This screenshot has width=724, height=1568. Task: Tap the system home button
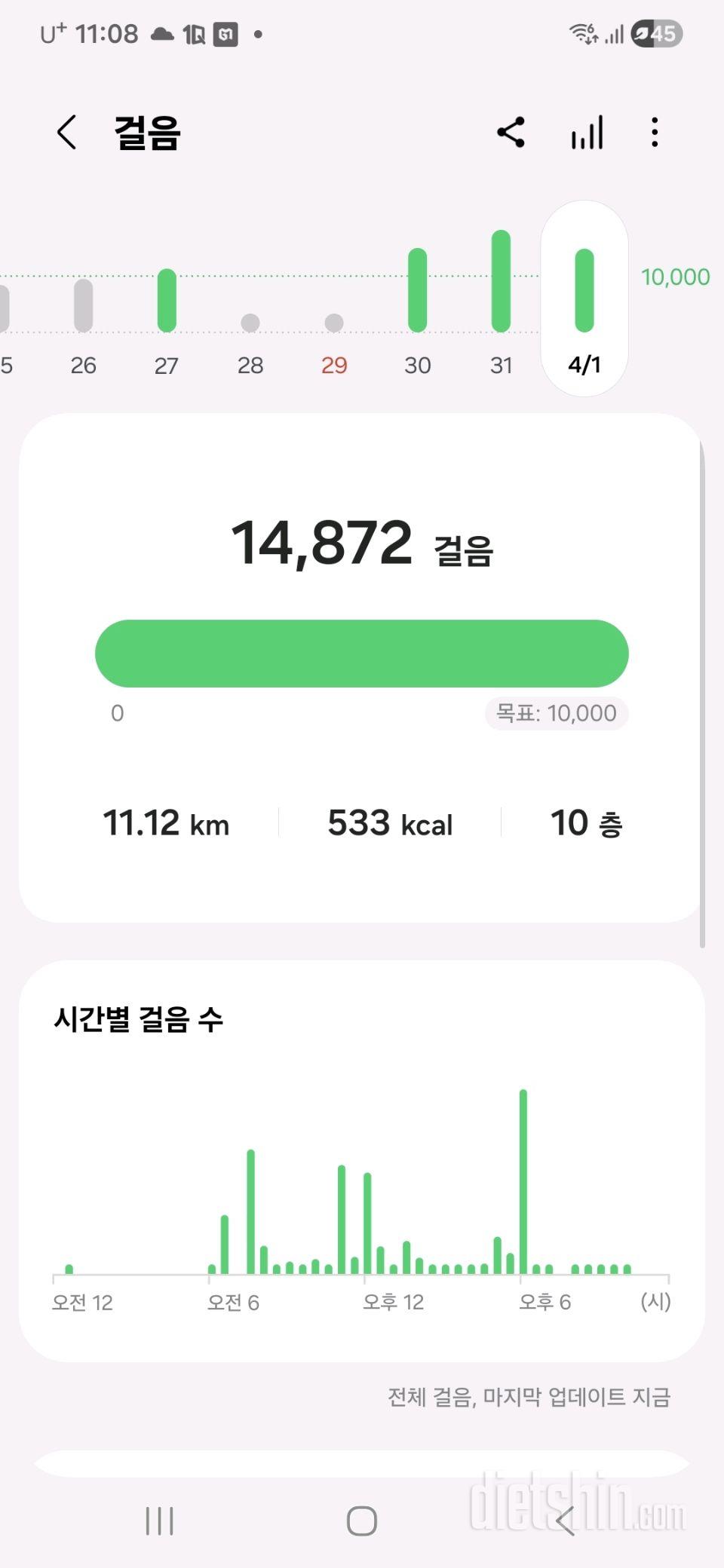pos(362,1521)
